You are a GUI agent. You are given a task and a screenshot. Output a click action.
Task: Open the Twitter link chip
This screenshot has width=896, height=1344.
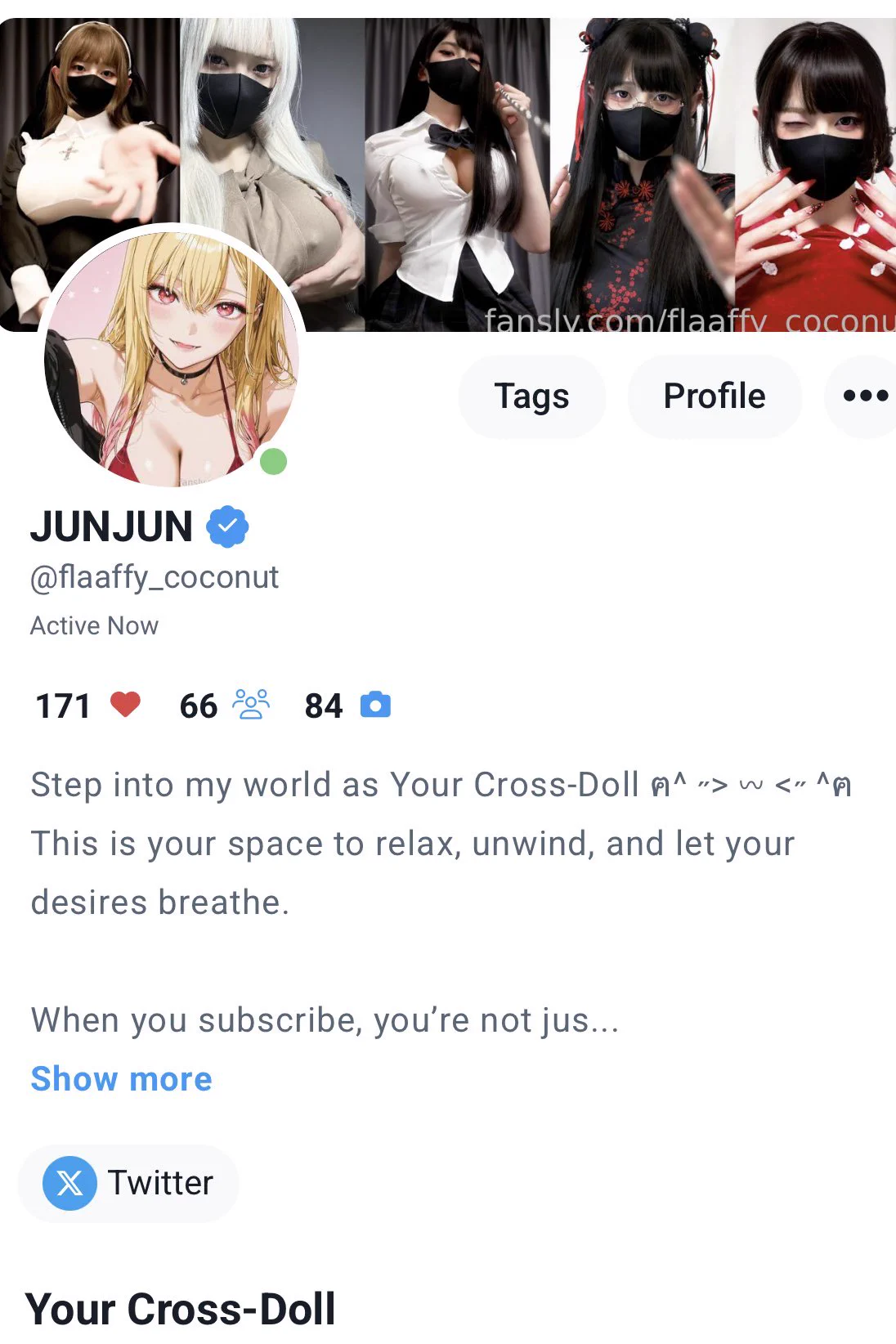(x=129, y=1183)
